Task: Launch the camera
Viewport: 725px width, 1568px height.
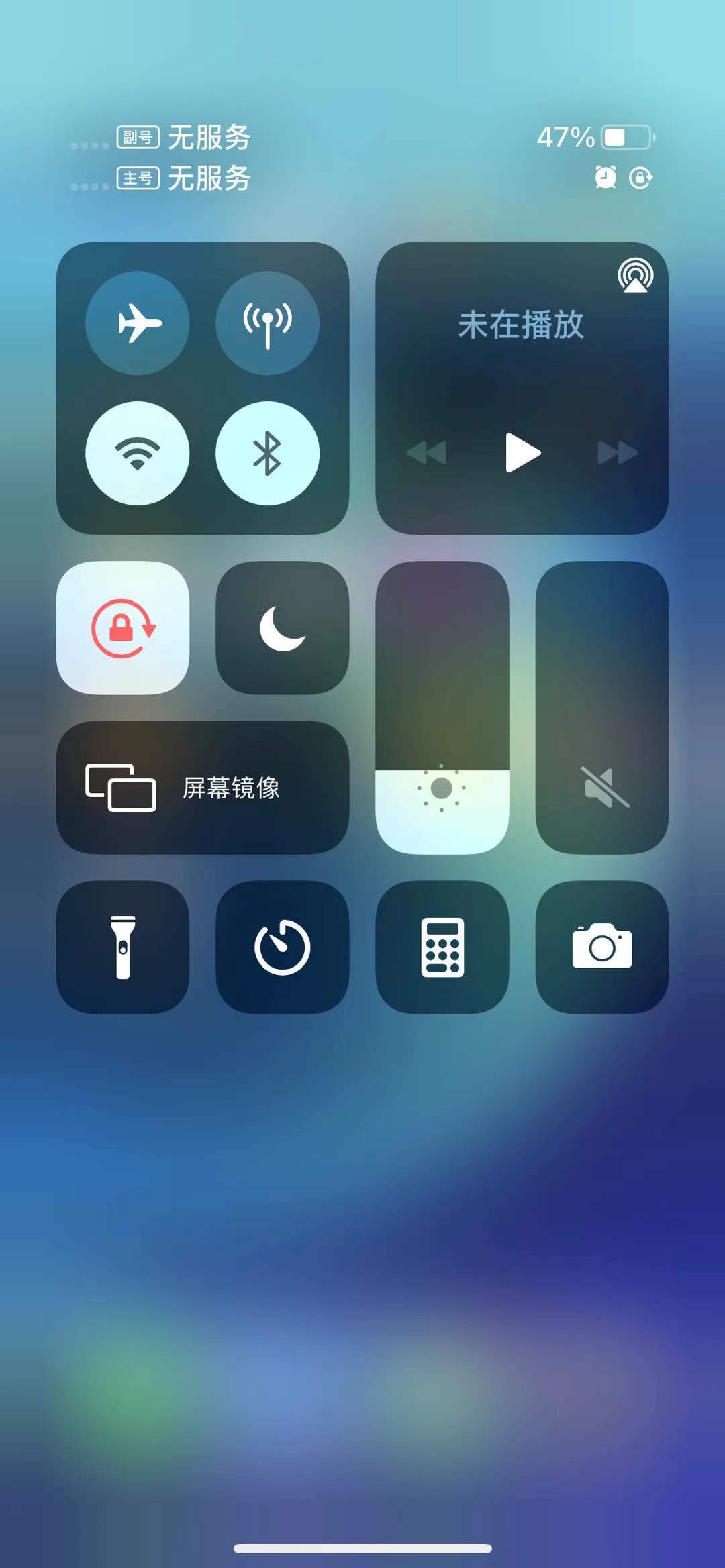Action: pos(601,947)
